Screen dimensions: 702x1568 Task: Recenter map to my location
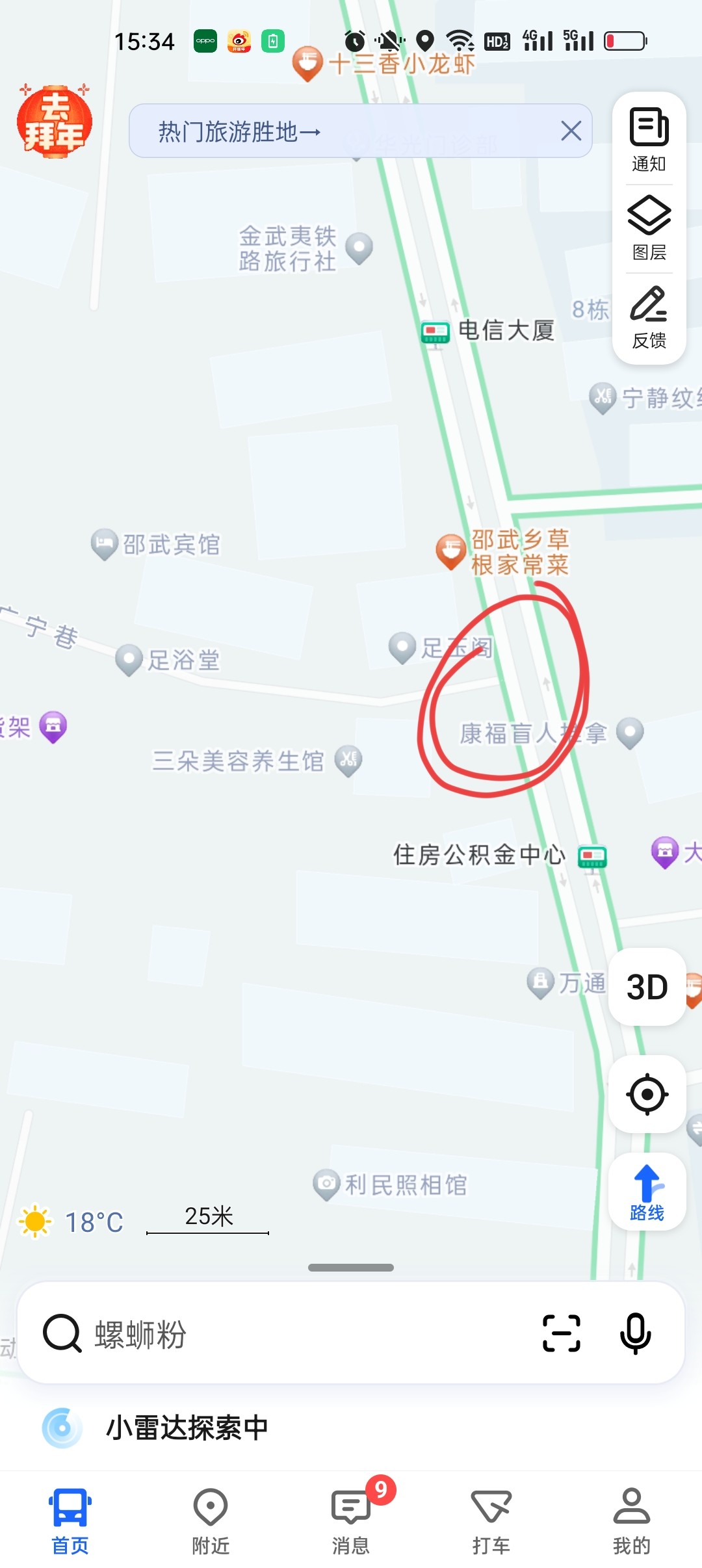647,1095
